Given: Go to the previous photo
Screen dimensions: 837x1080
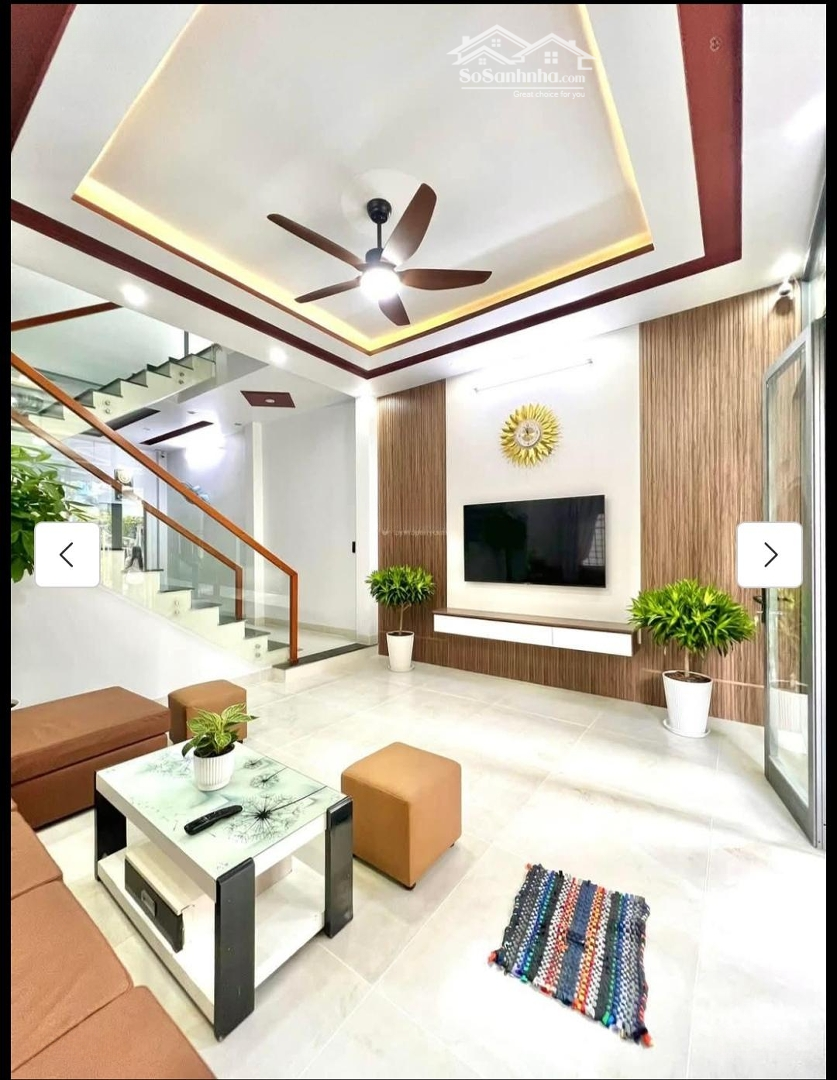Looking at the screenshot, I should pos(67,555).
